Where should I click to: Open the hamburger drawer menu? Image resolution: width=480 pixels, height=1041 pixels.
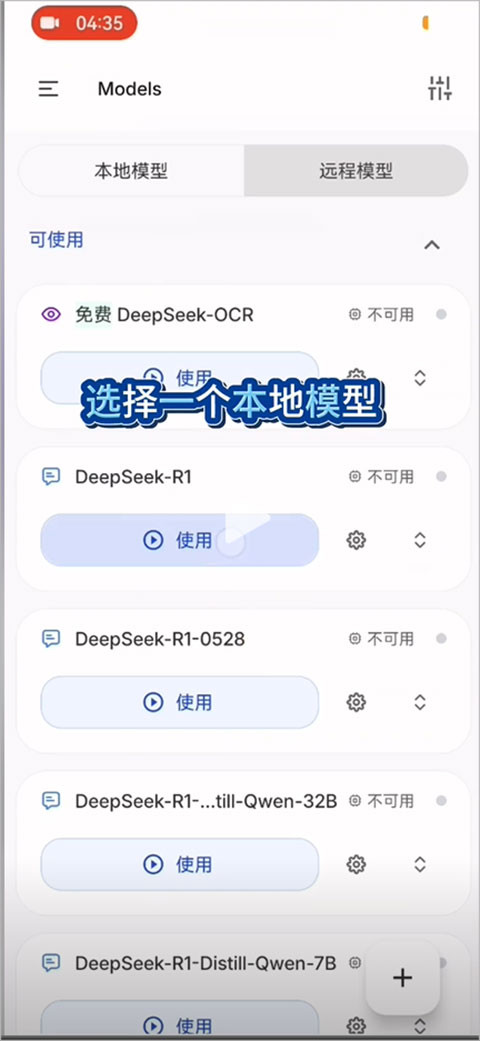[x=48, y=89]
